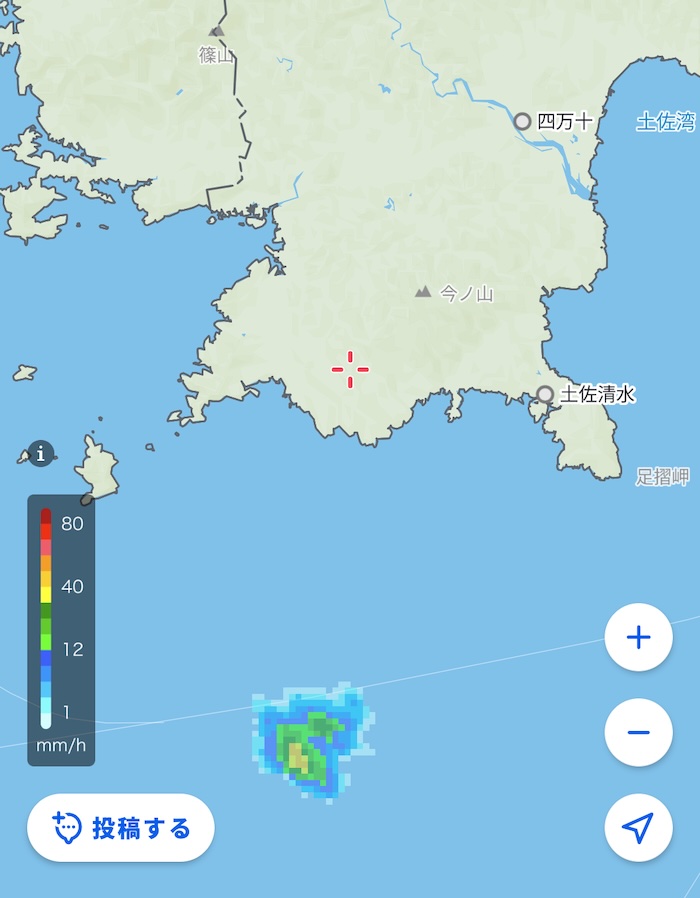
Task: Zoom in with the plus button
Action: 638,638
